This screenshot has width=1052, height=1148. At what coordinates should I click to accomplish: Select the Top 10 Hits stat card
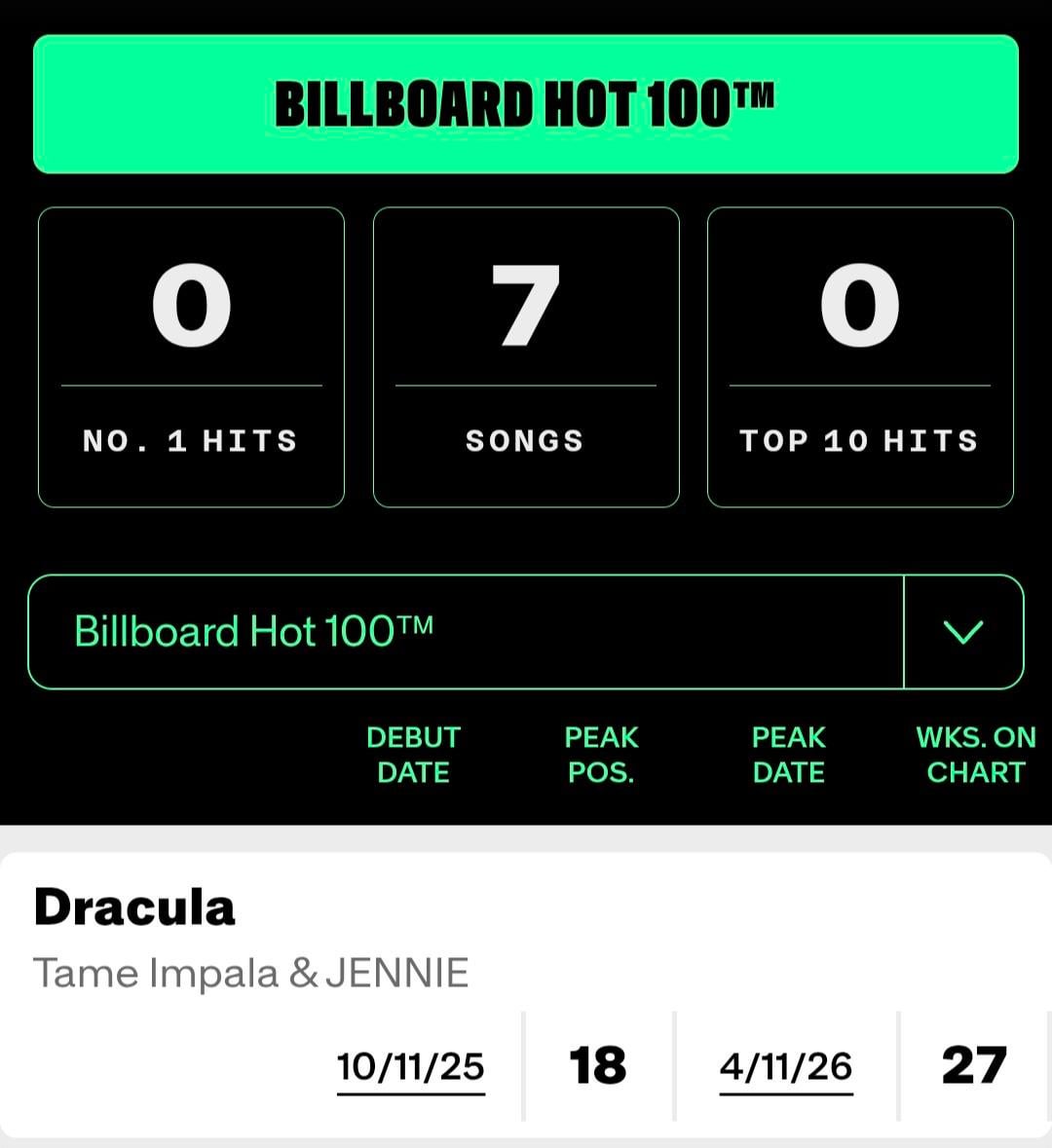[x=860, y=356]
